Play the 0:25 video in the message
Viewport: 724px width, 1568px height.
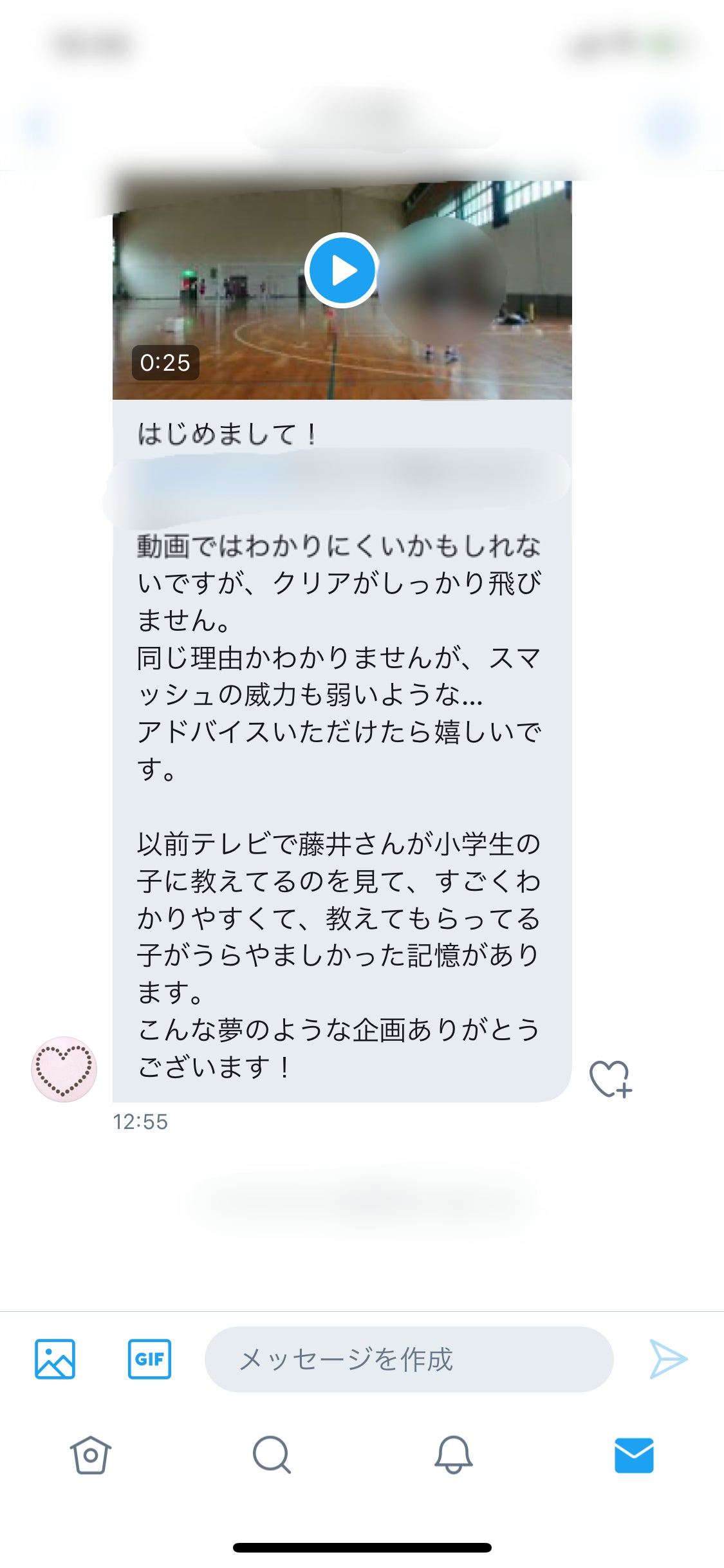coord(342,270)
